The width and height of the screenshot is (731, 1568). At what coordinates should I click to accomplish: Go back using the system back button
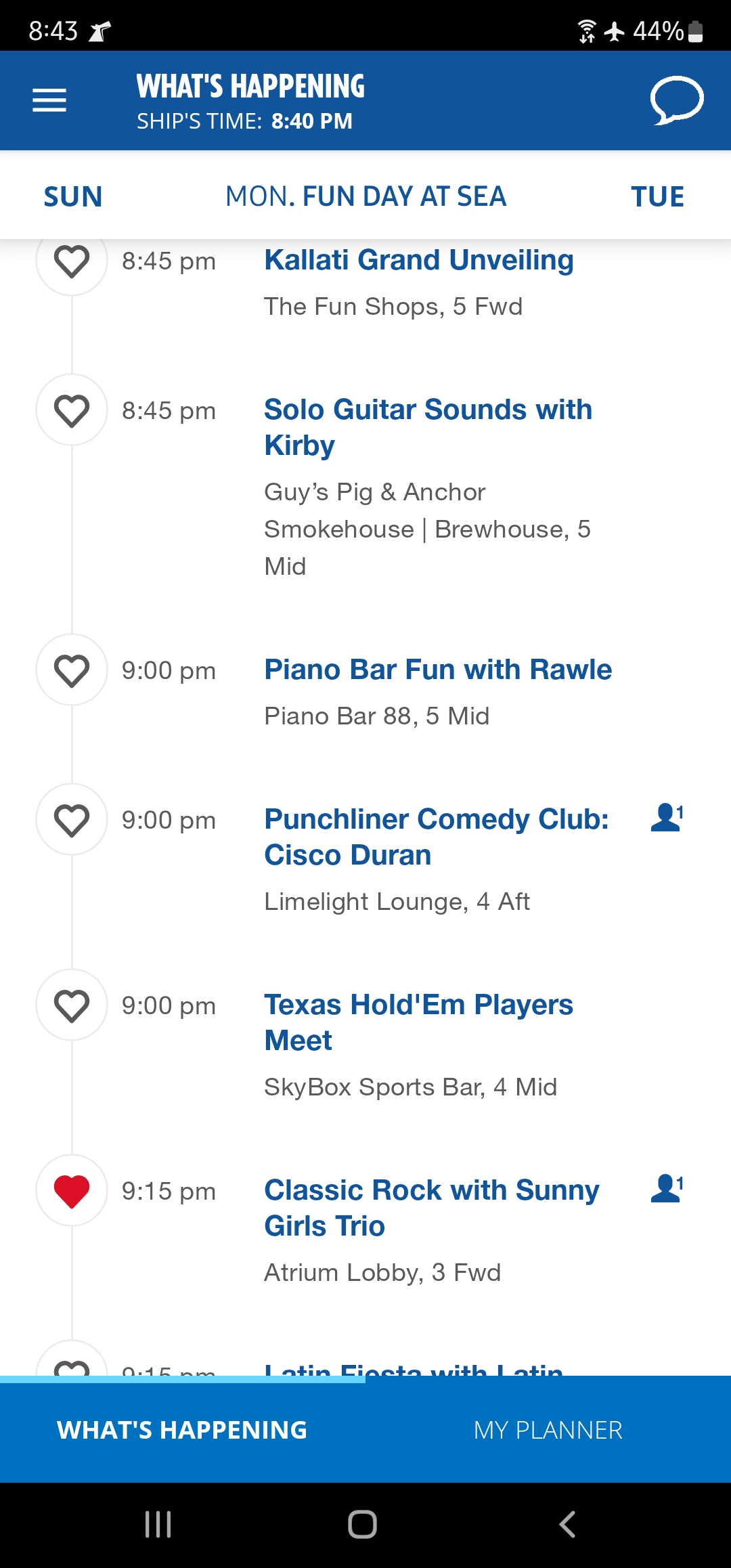pos(567,1525)
